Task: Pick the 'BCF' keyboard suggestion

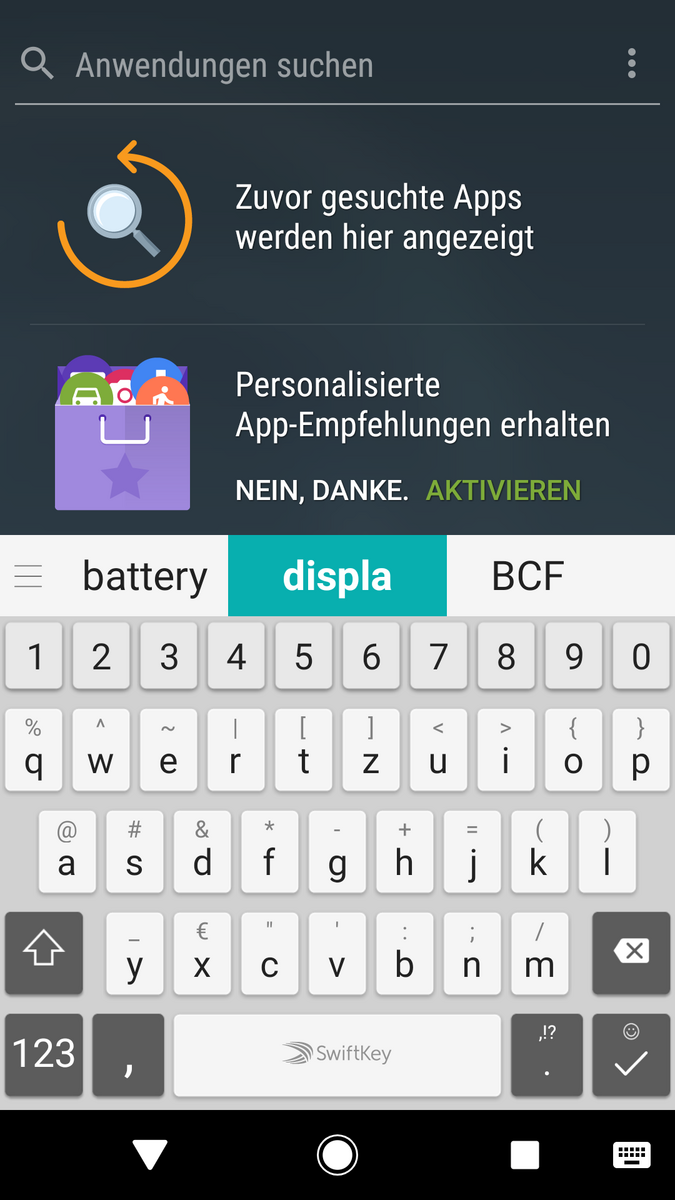Action: tap(528, 576)
